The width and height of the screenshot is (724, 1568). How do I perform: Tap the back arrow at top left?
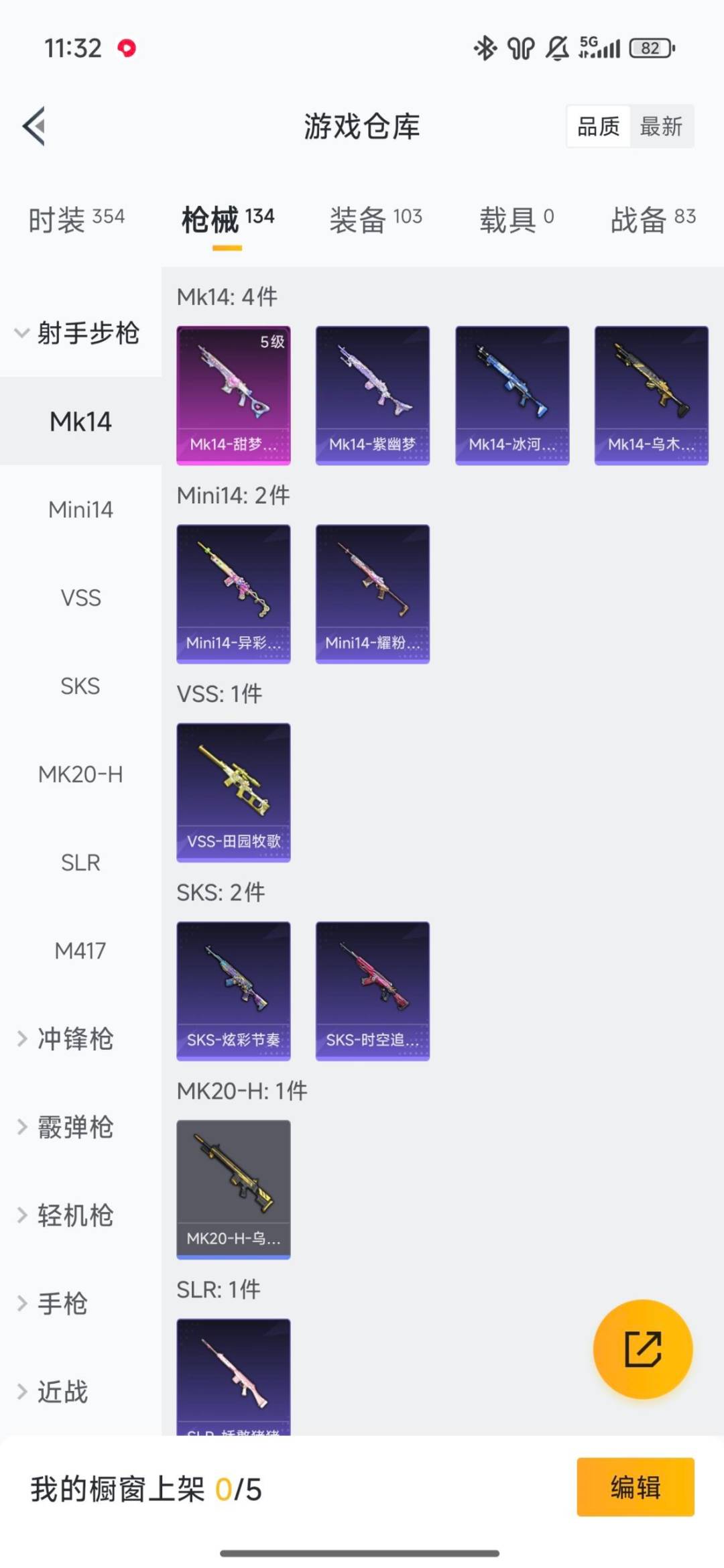click(x=35, y=127)
